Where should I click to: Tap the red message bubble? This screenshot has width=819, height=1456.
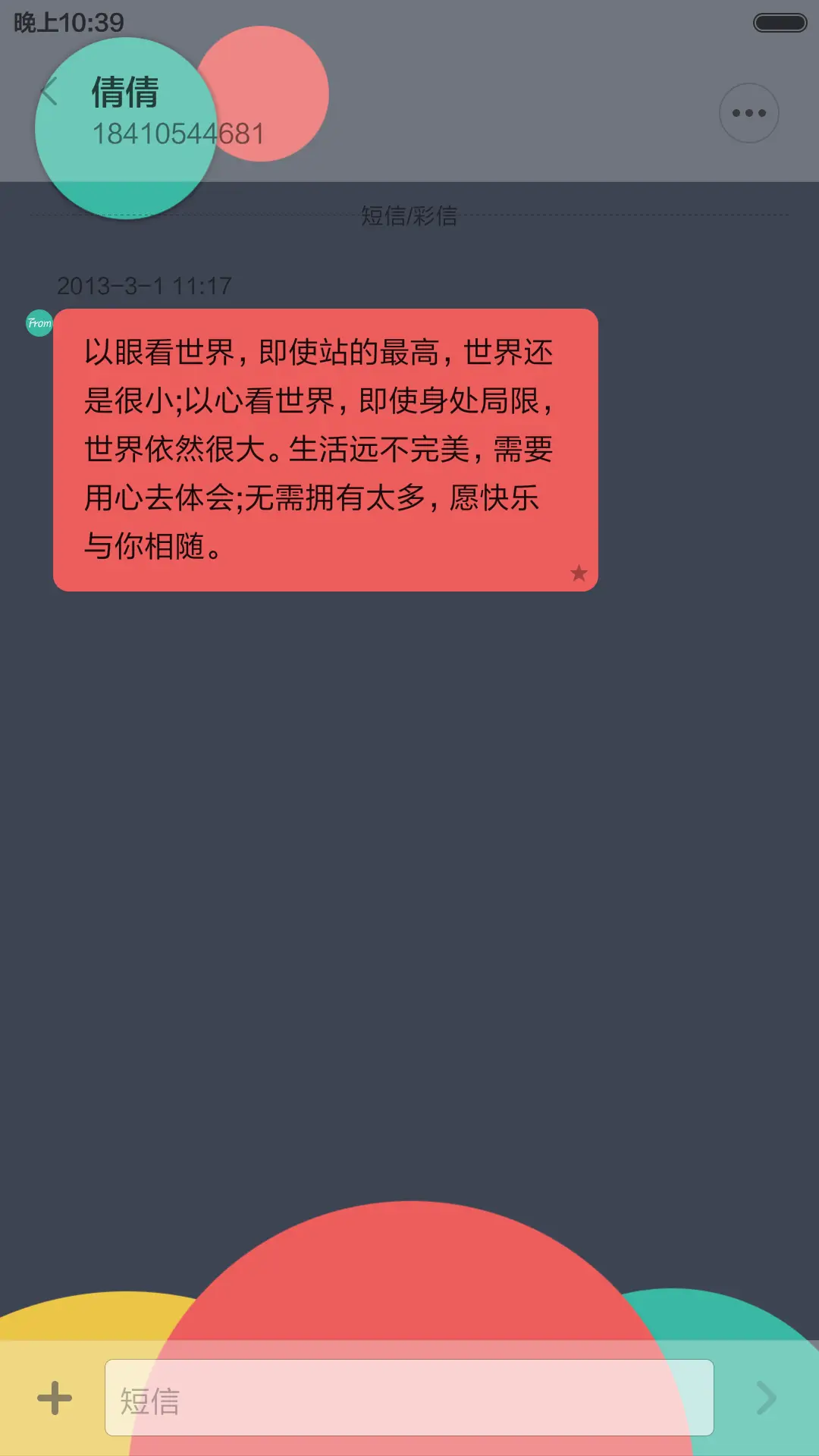pos(325,447)
